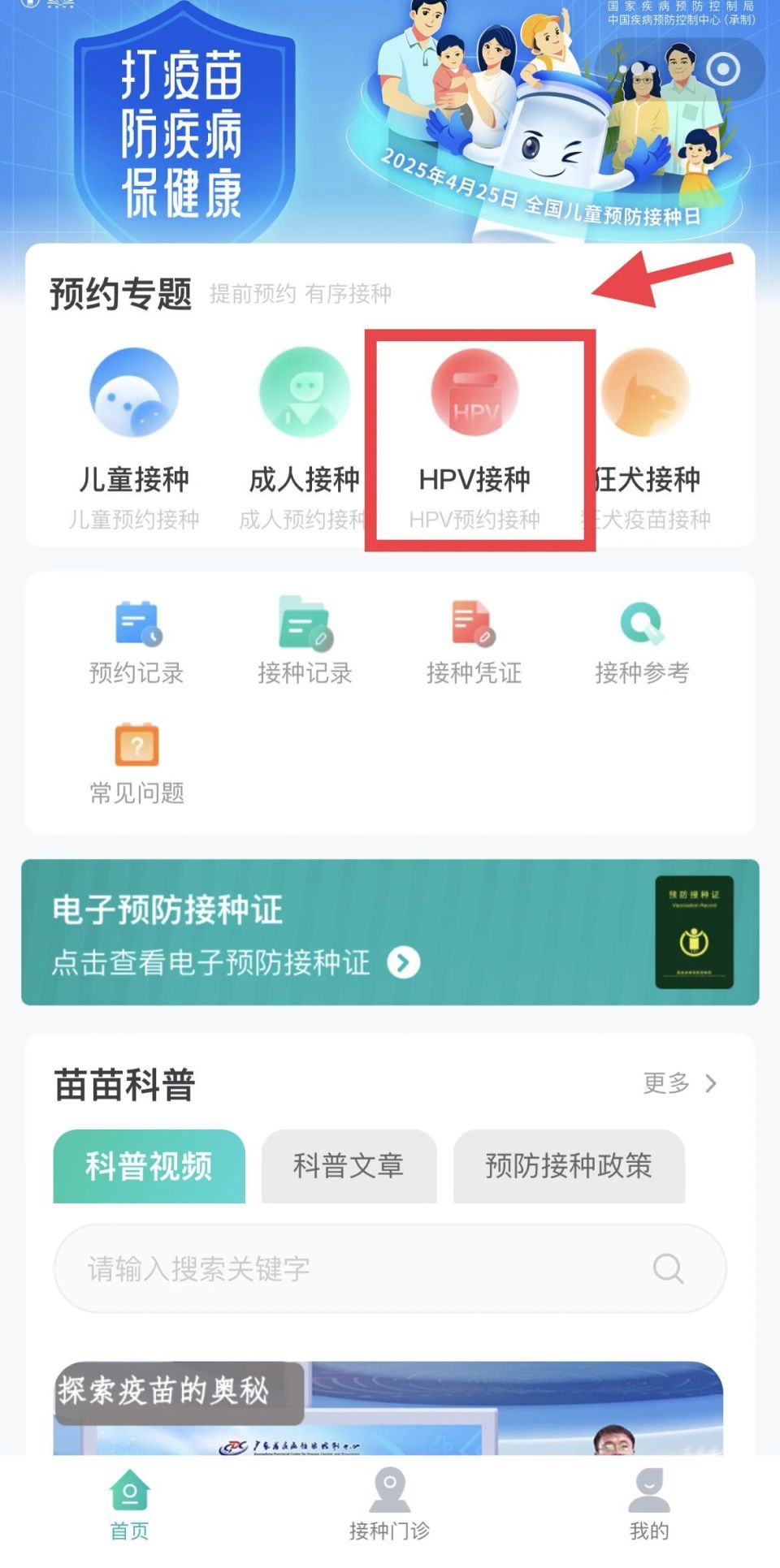Switch to the 科普文章 tab

[x=349, y=1166]
